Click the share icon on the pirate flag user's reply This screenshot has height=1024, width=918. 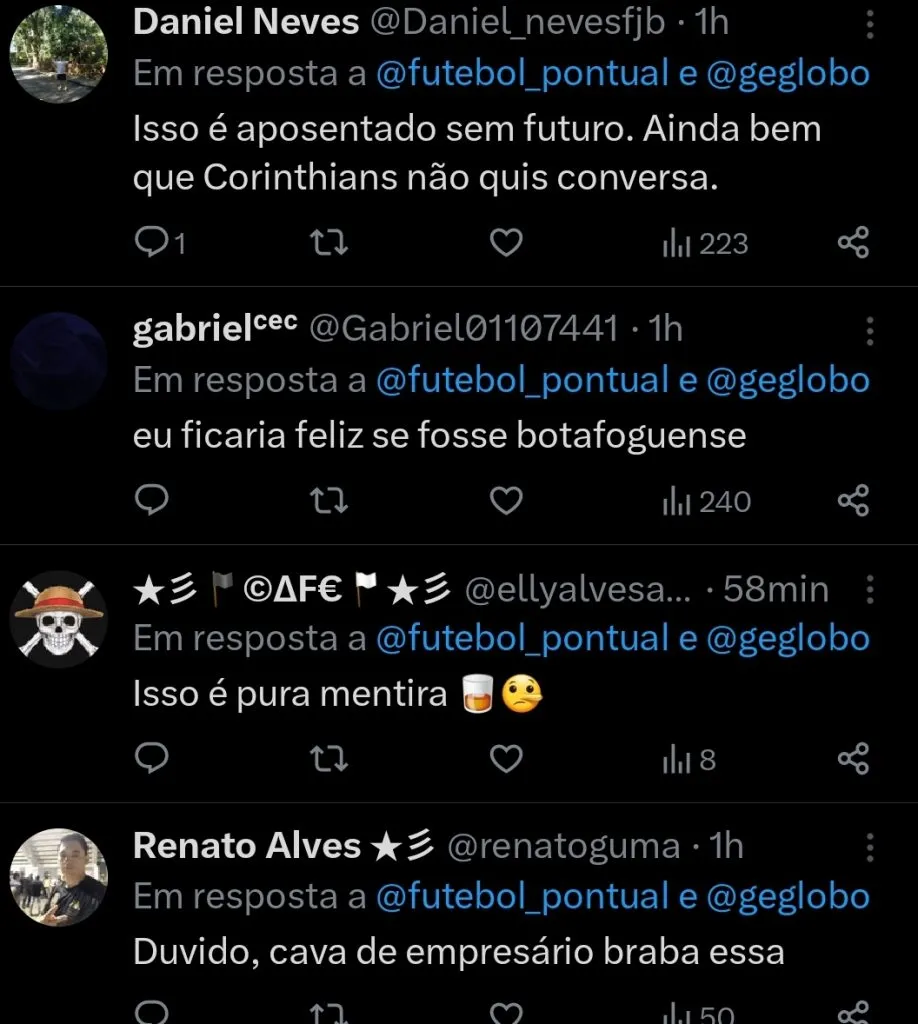click(x=853, y=759)
